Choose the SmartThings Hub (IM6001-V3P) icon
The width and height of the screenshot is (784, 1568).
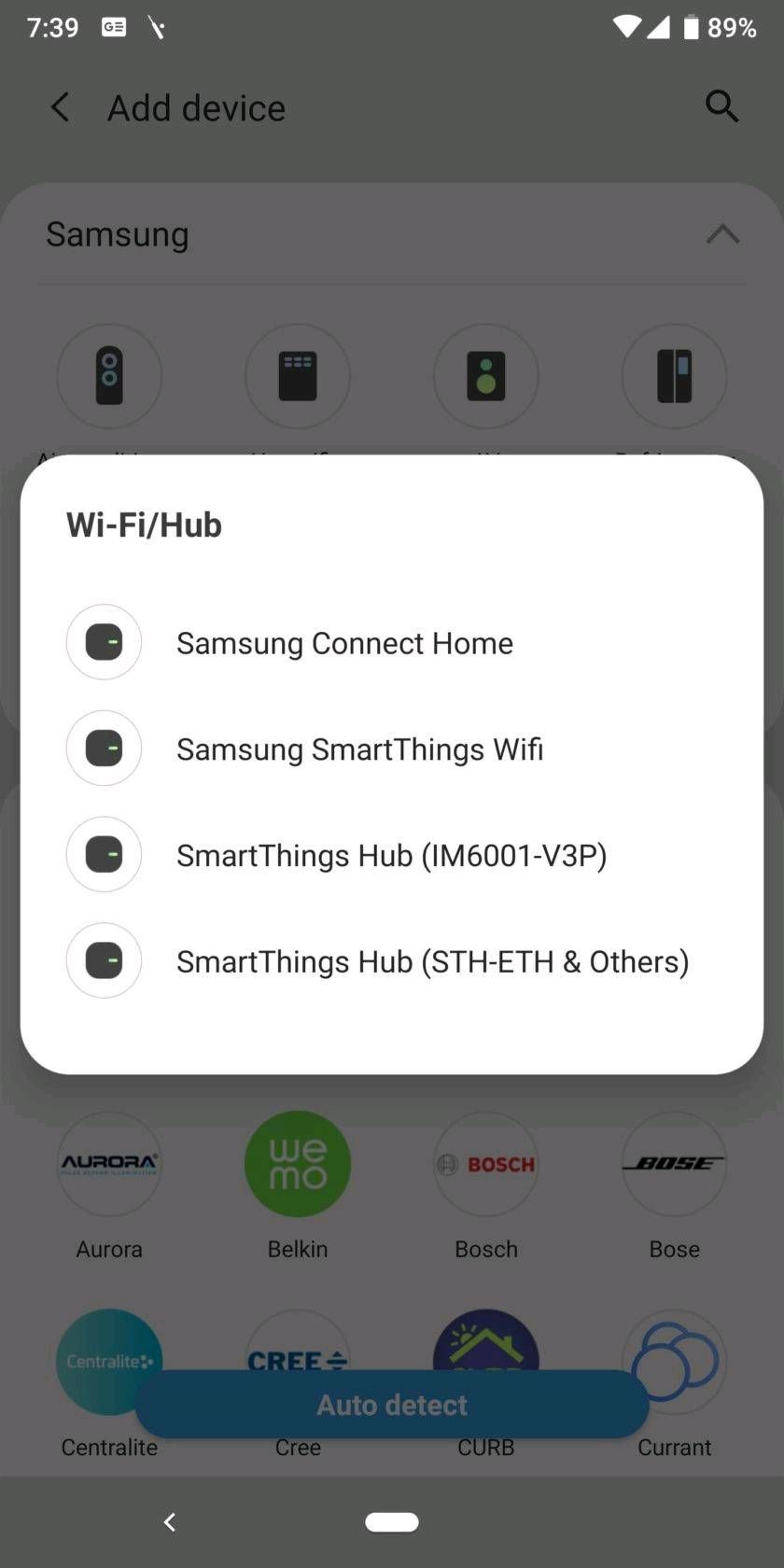point(104,854)
